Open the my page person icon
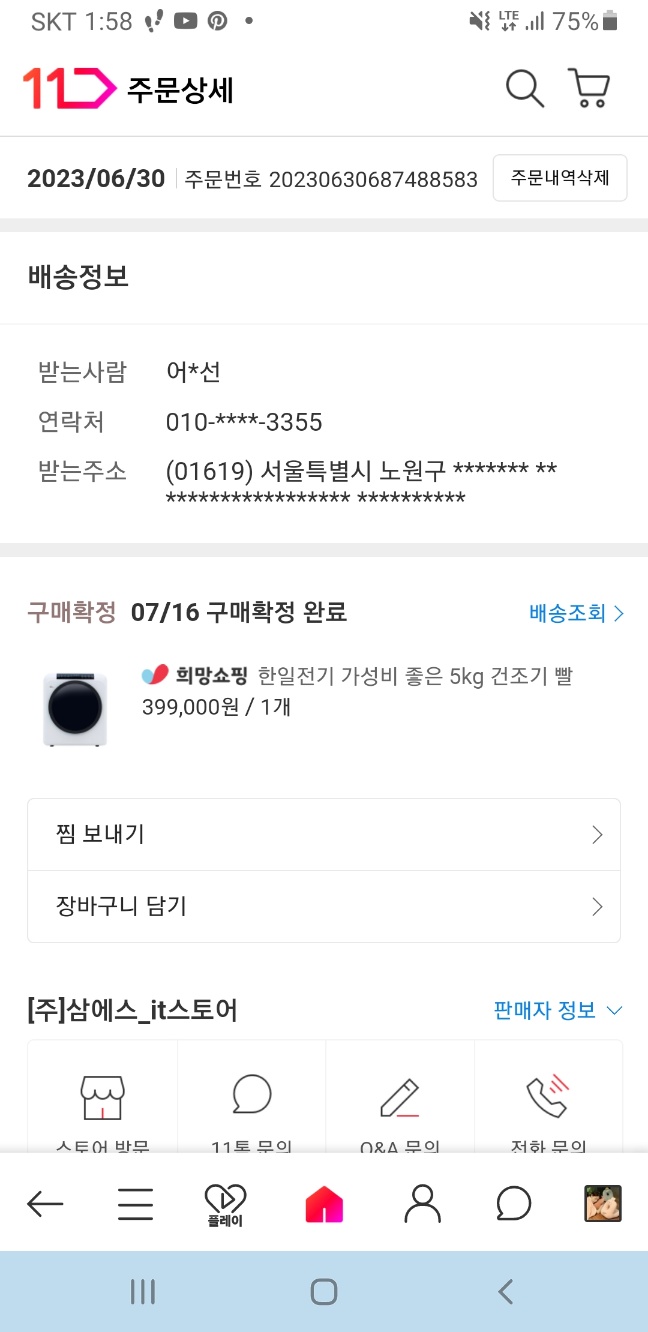Viewport: 648px width, 1332px height. tap(422, 1204)
